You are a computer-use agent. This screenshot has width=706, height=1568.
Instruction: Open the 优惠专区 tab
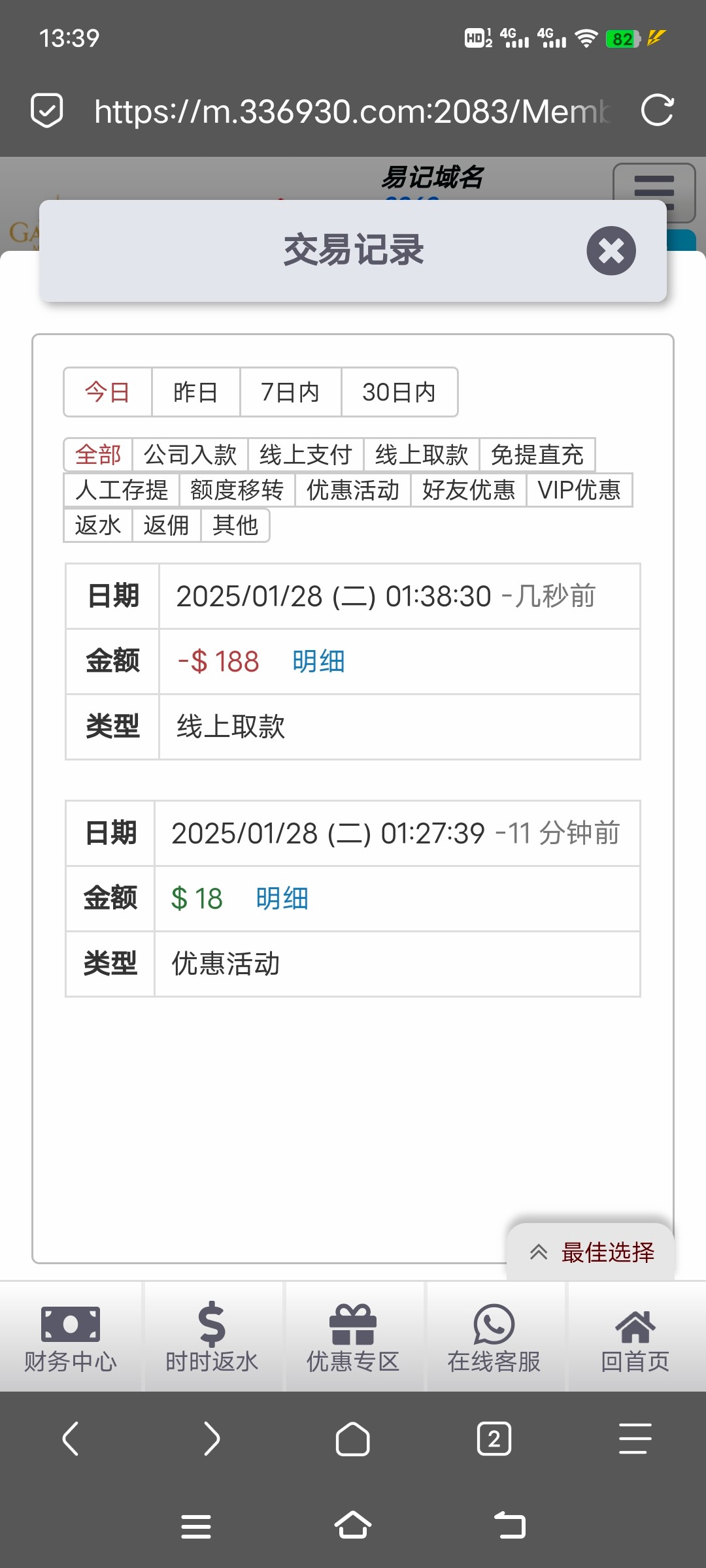click(x=353, y=1337)
